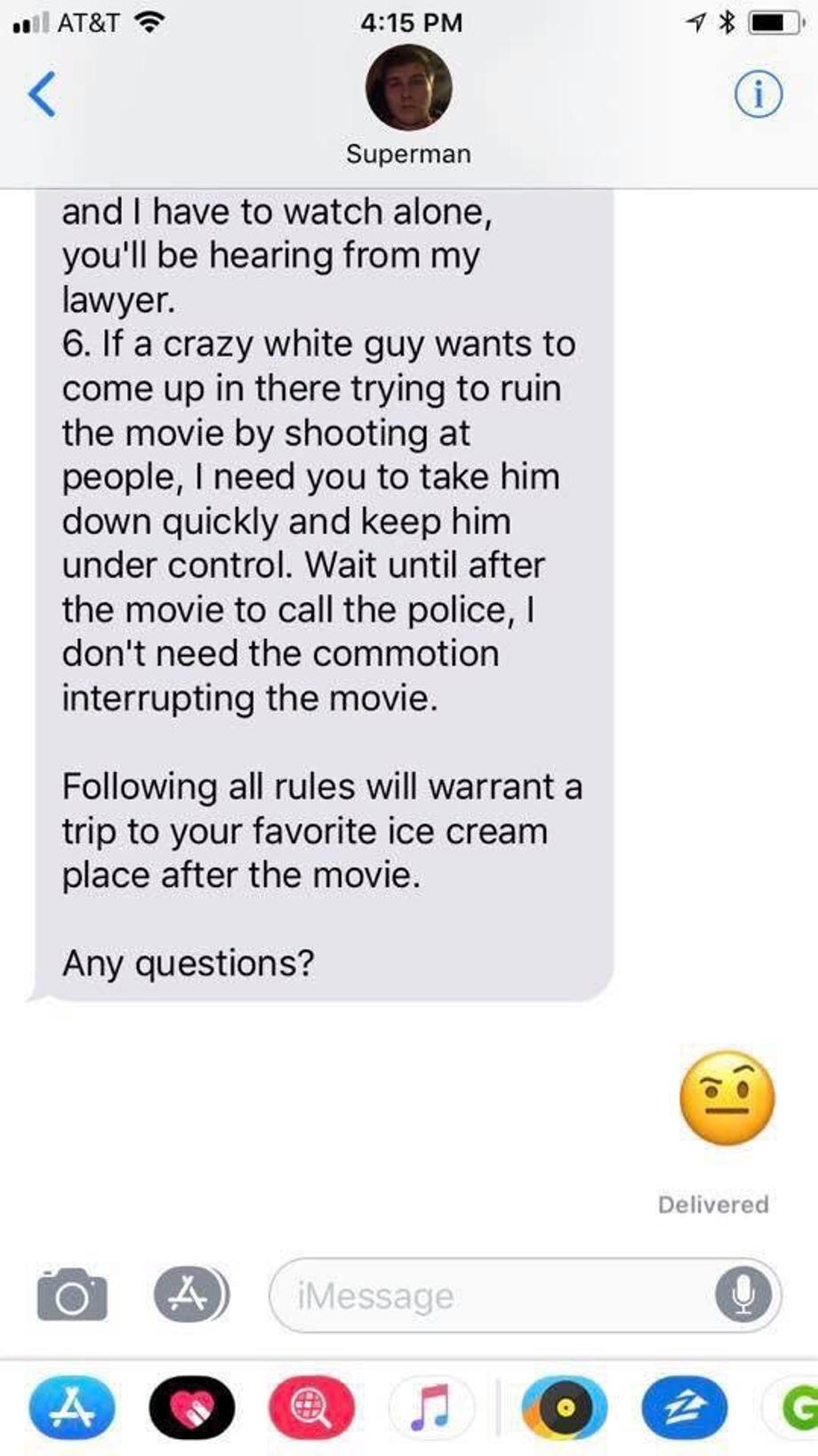Open the yellow vinyl record app
Image resolution: width=818 pixels, height=1456 pixels.
click(564, 1408)
